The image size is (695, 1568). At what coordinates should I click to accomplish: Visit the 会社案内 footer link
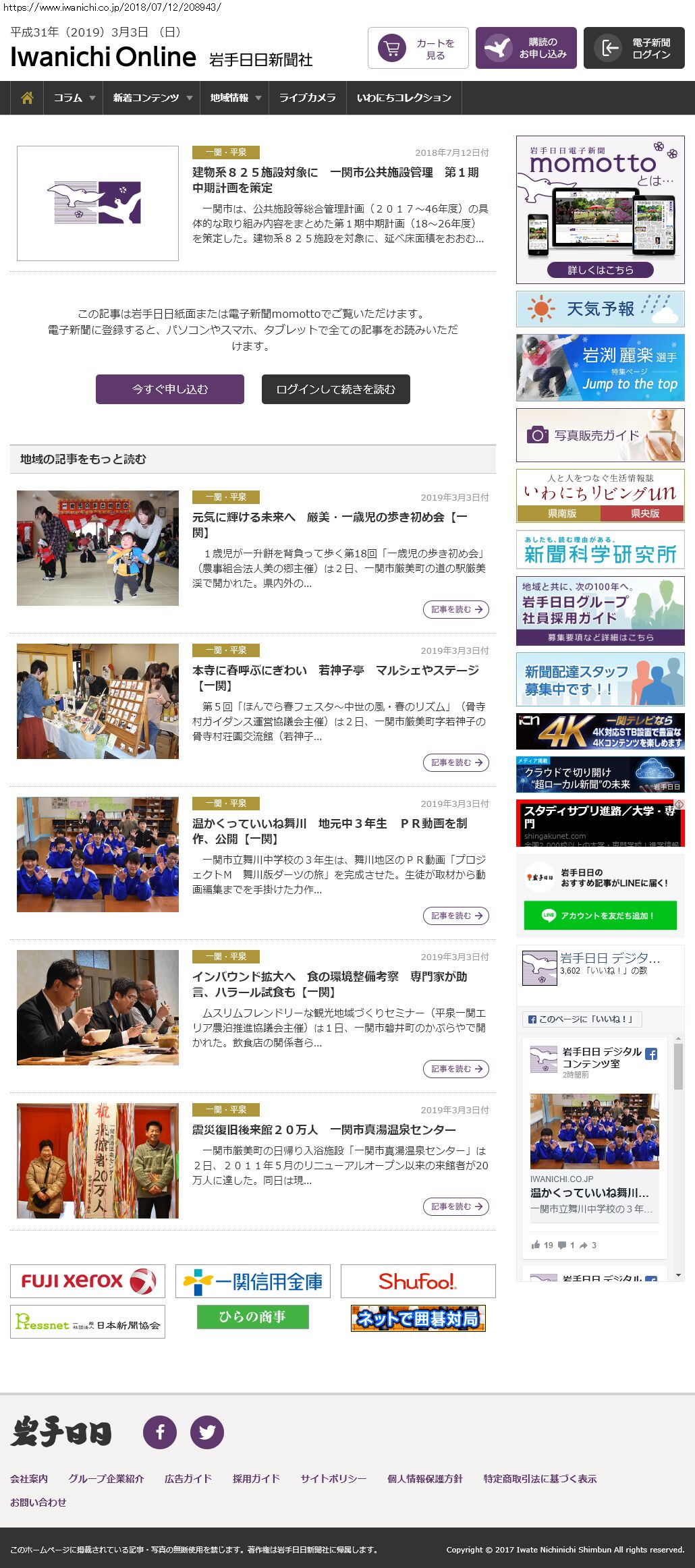point(29,1478)
